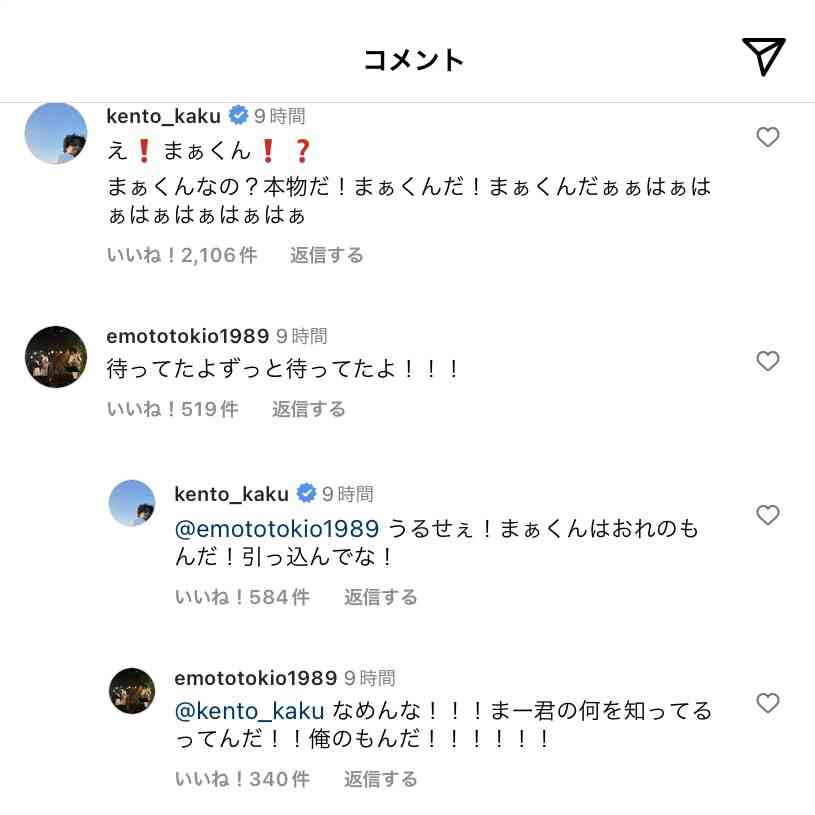Open the direct message paper plane icon
Viewport: 815px width, 815px height.
[763, 57]
